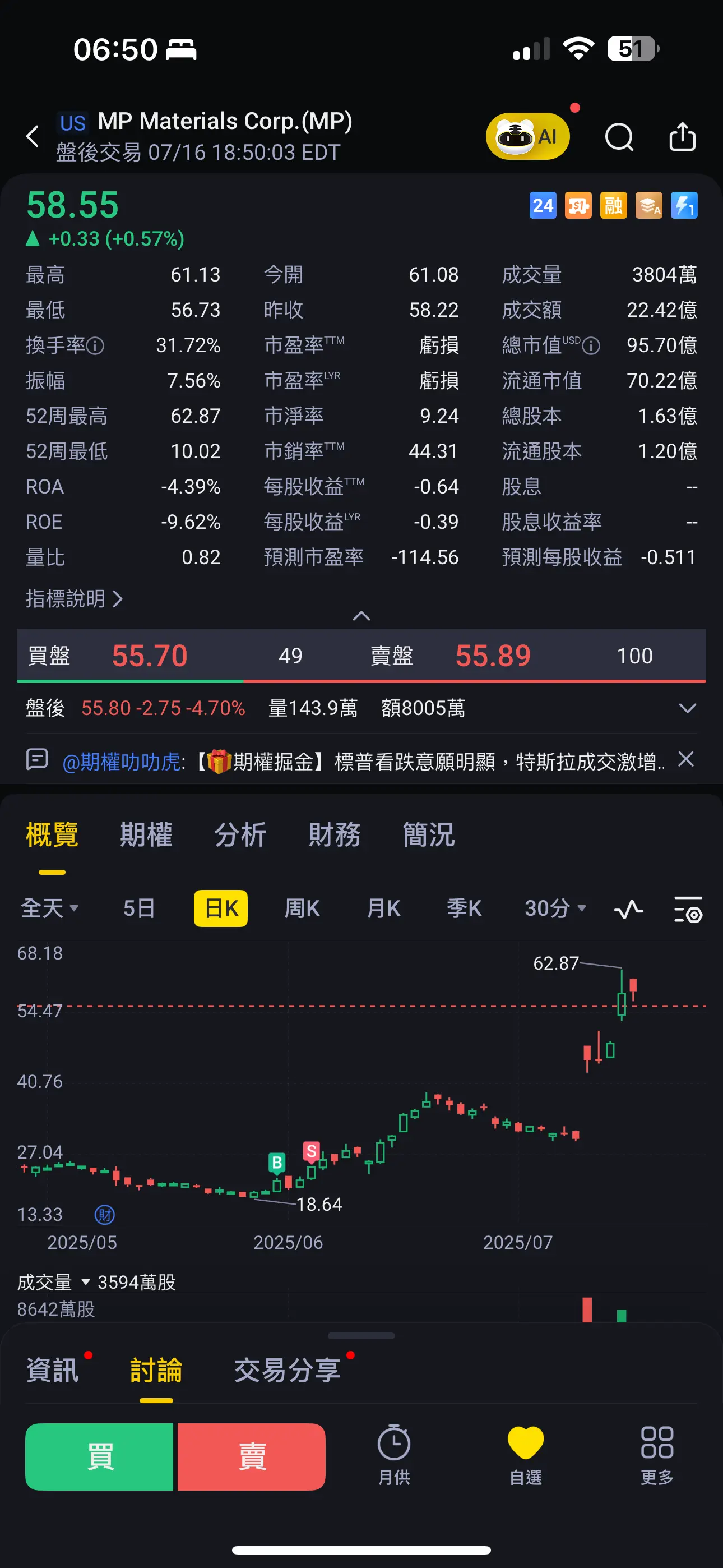Open 月供 monthly plan
This screenshot has width=723, height=1568.
coord(394,1455)
